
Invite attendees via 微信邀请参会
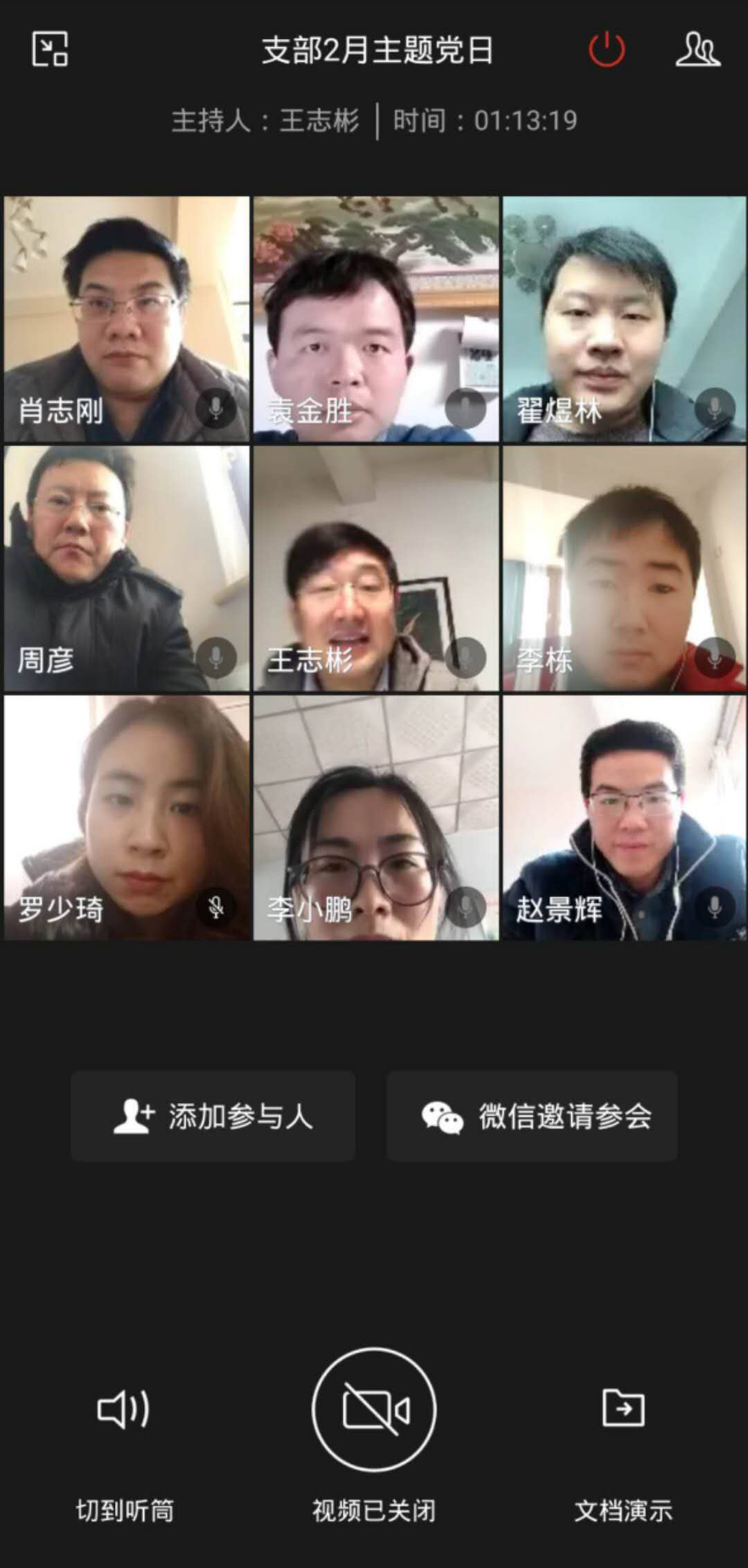pyautogui.click(x=532, y=1116)
